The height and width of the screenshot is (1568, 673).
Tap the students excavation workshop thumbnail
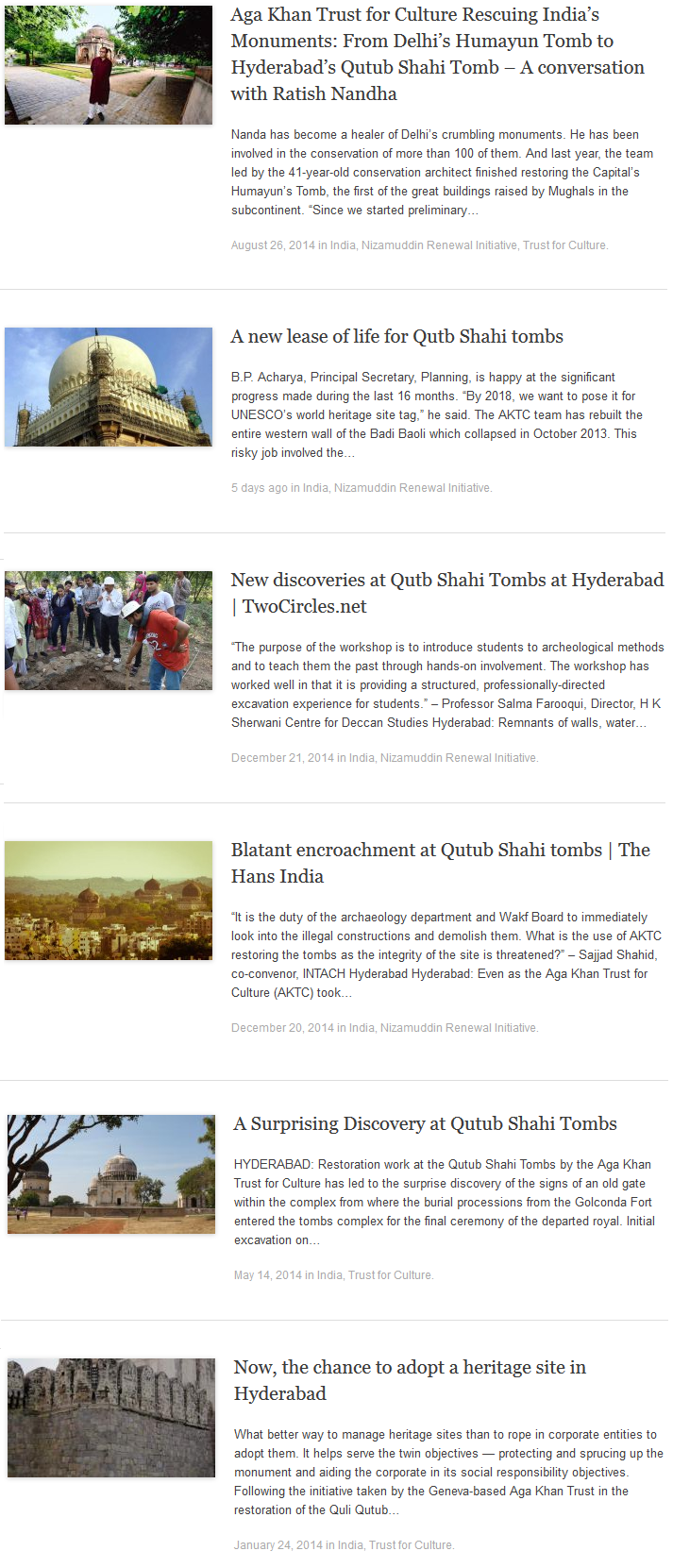coord(109,631)
